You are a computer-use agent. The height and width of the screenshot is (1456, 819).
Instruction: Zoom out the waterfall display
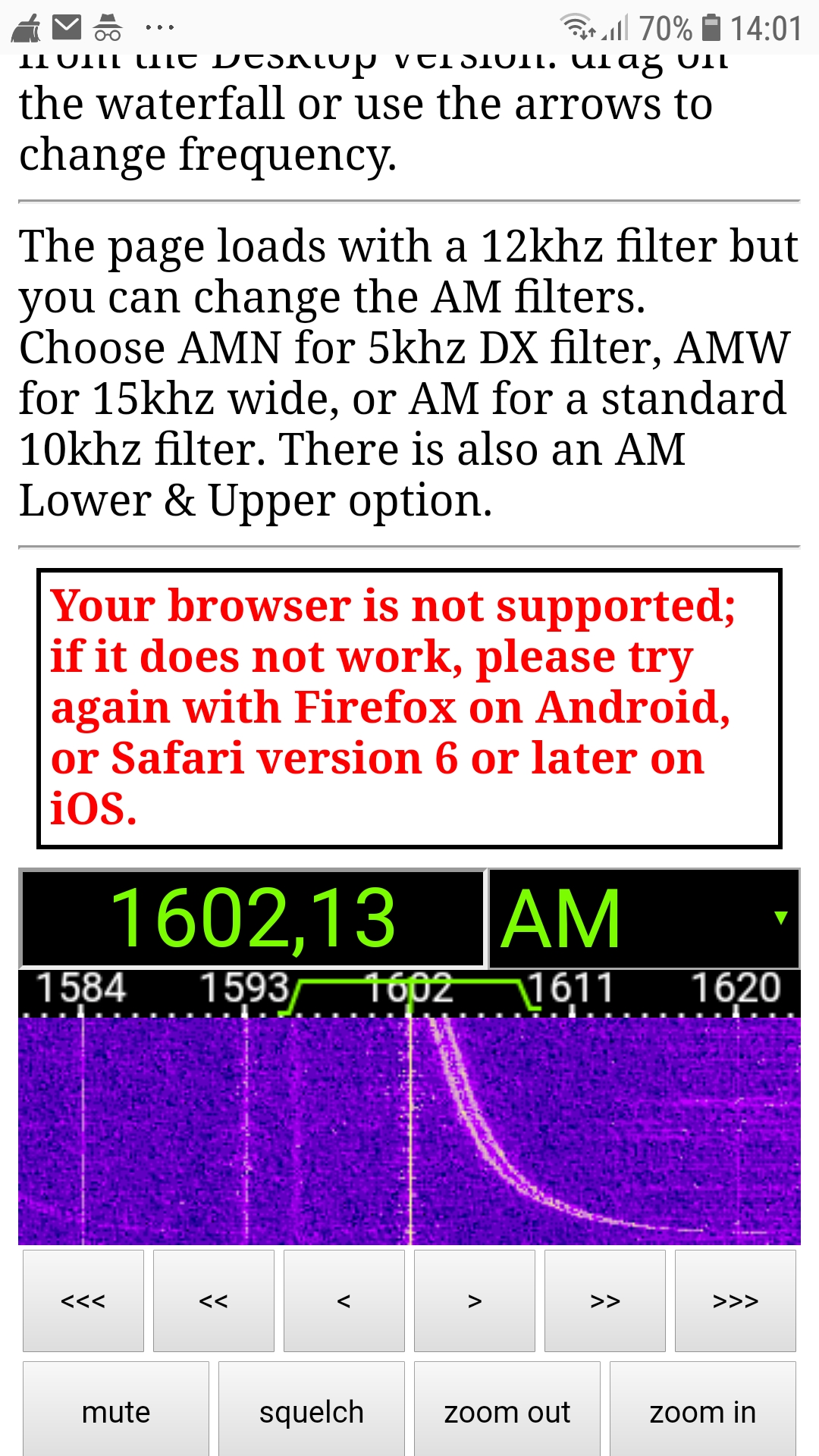click(x=507, y=1411)
